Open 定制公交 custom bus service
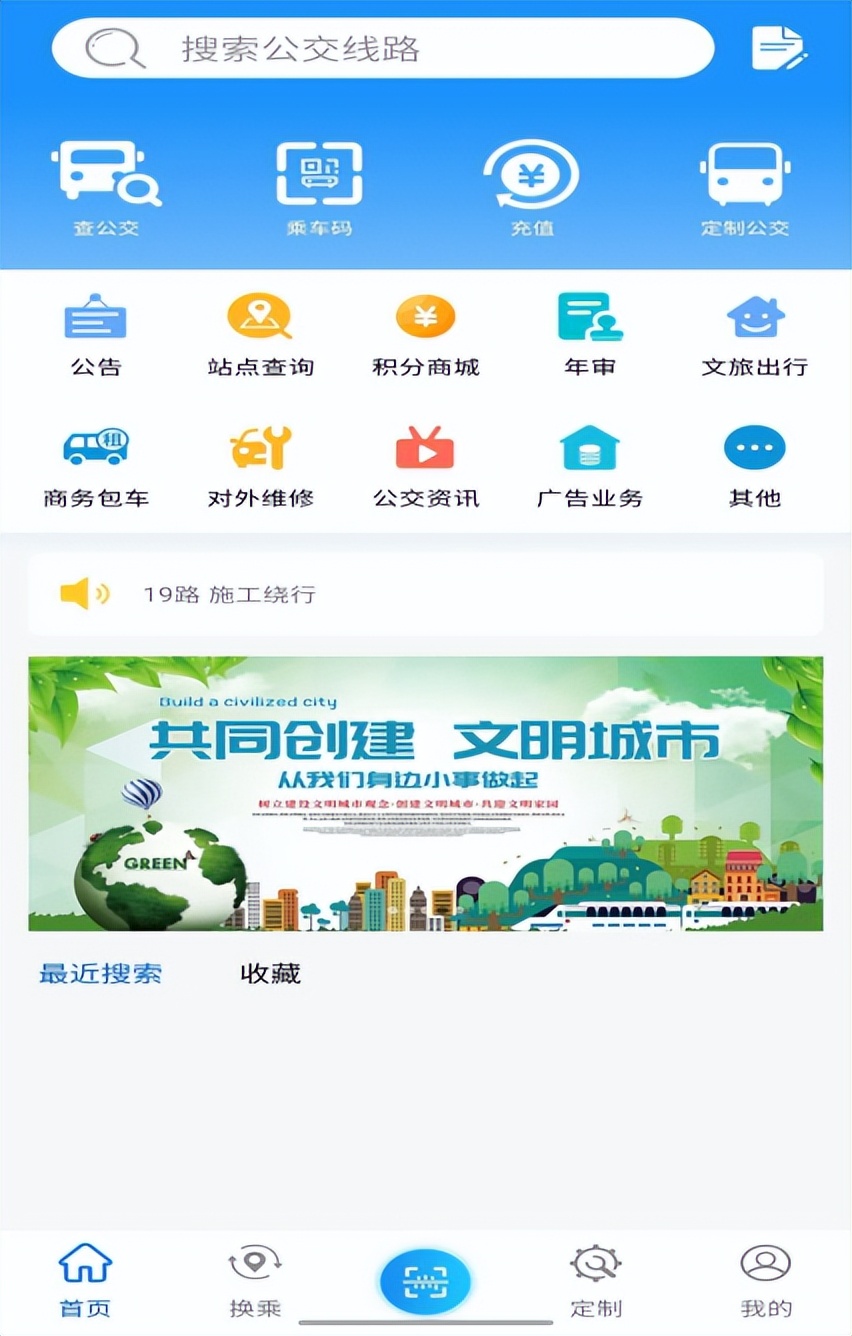 tap(744, 180)
